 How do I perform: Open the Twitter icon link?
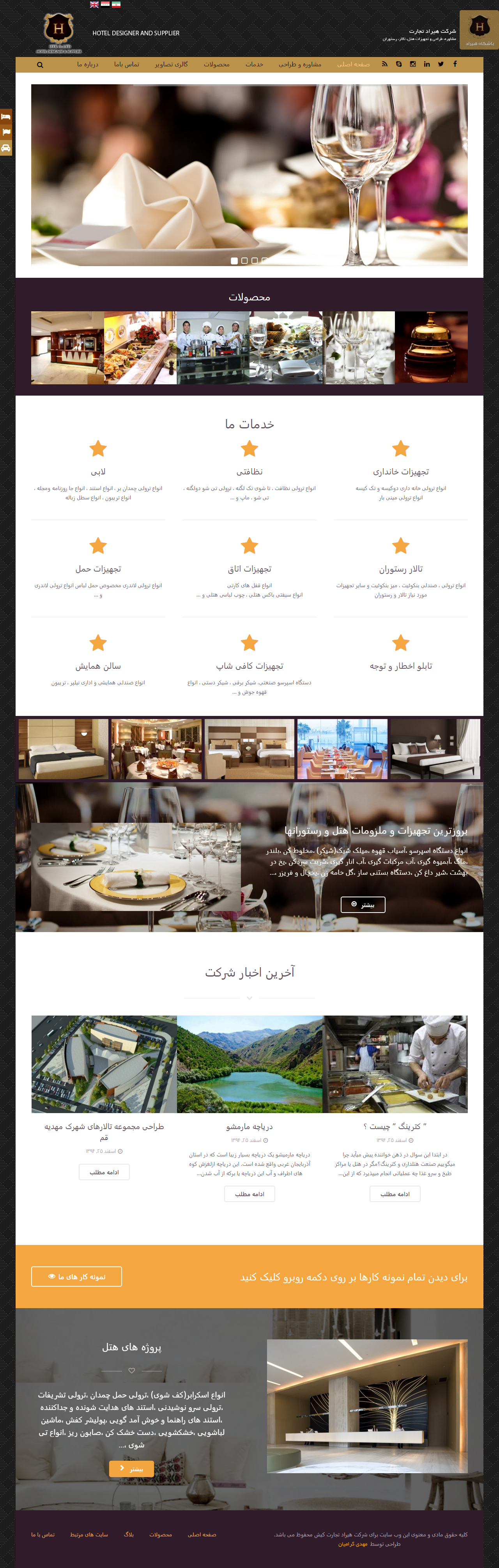coord(441,64)
